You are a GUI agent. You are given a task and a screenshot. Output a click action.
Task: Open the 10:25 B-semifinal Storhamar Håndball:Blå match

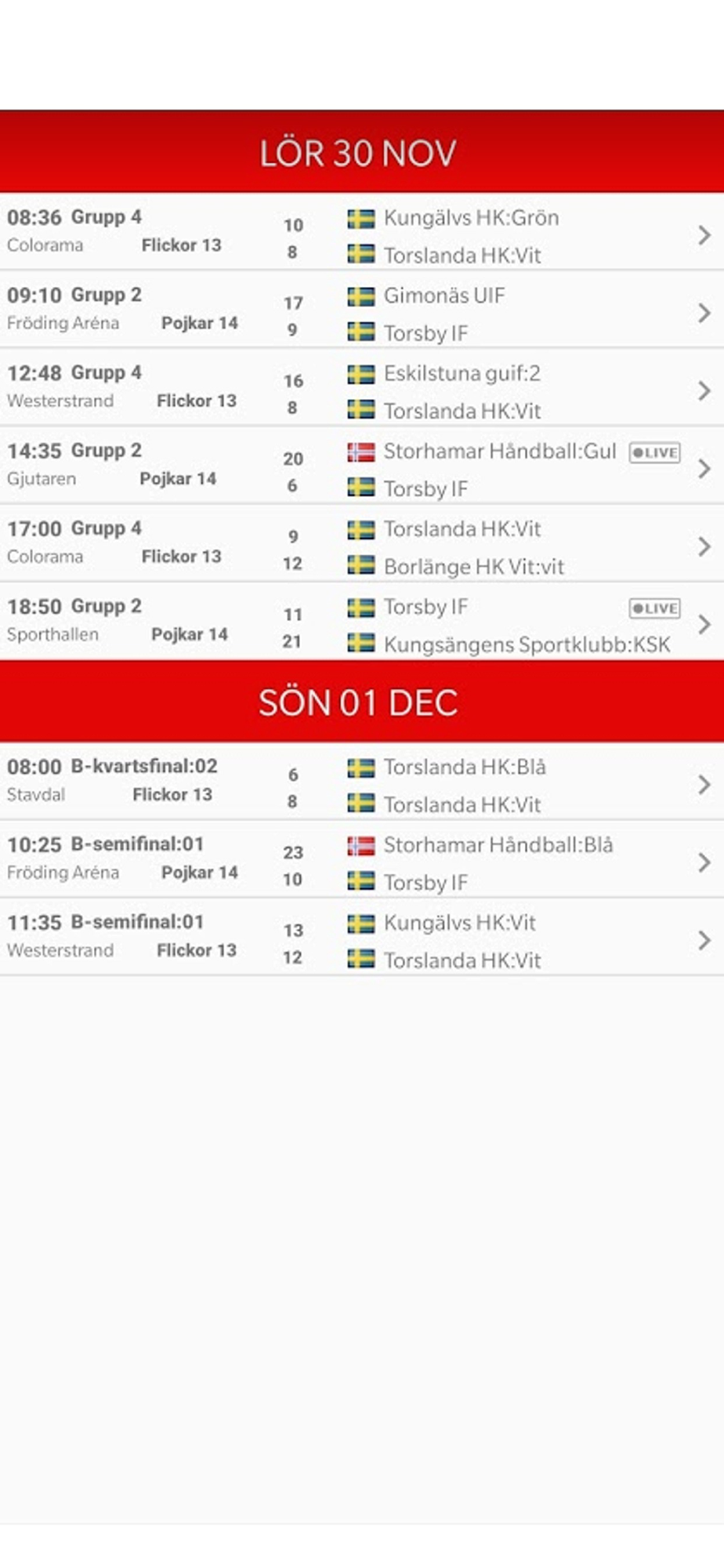pos(362,859)
